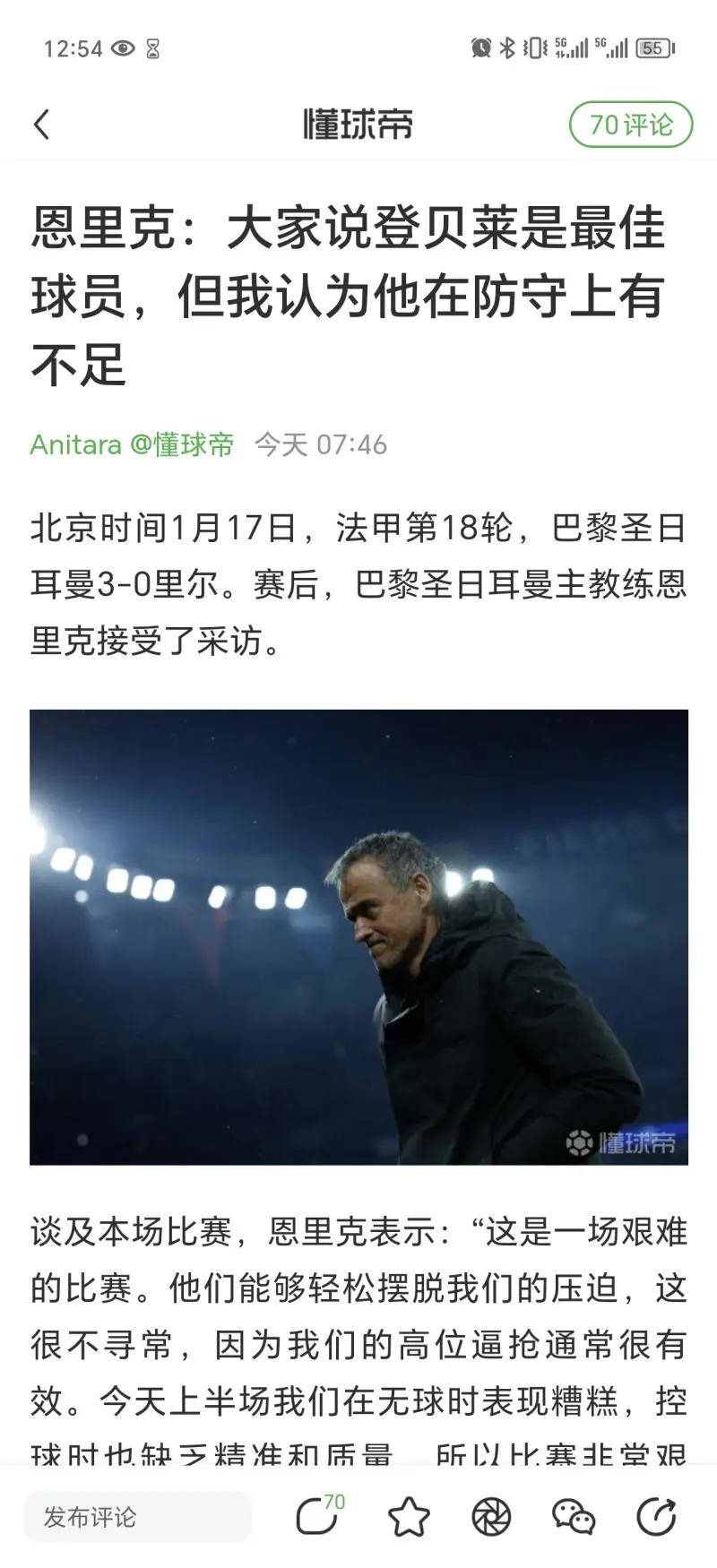717x1568 pixels.
Task: Open the share arrow icon
Action: point(656,1517)
